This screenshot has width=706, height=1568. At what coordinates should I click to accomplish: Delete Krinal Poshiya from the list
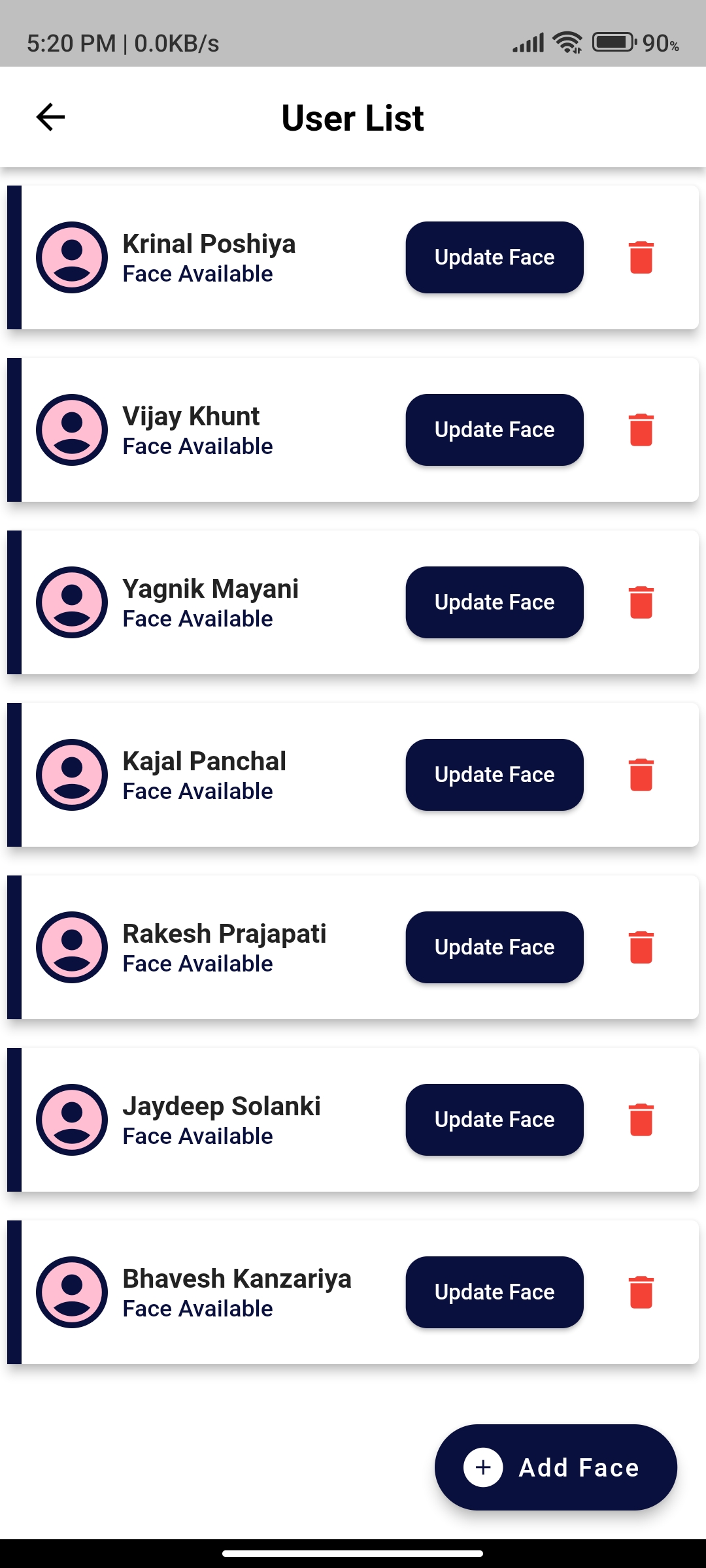tap(641, 257)
